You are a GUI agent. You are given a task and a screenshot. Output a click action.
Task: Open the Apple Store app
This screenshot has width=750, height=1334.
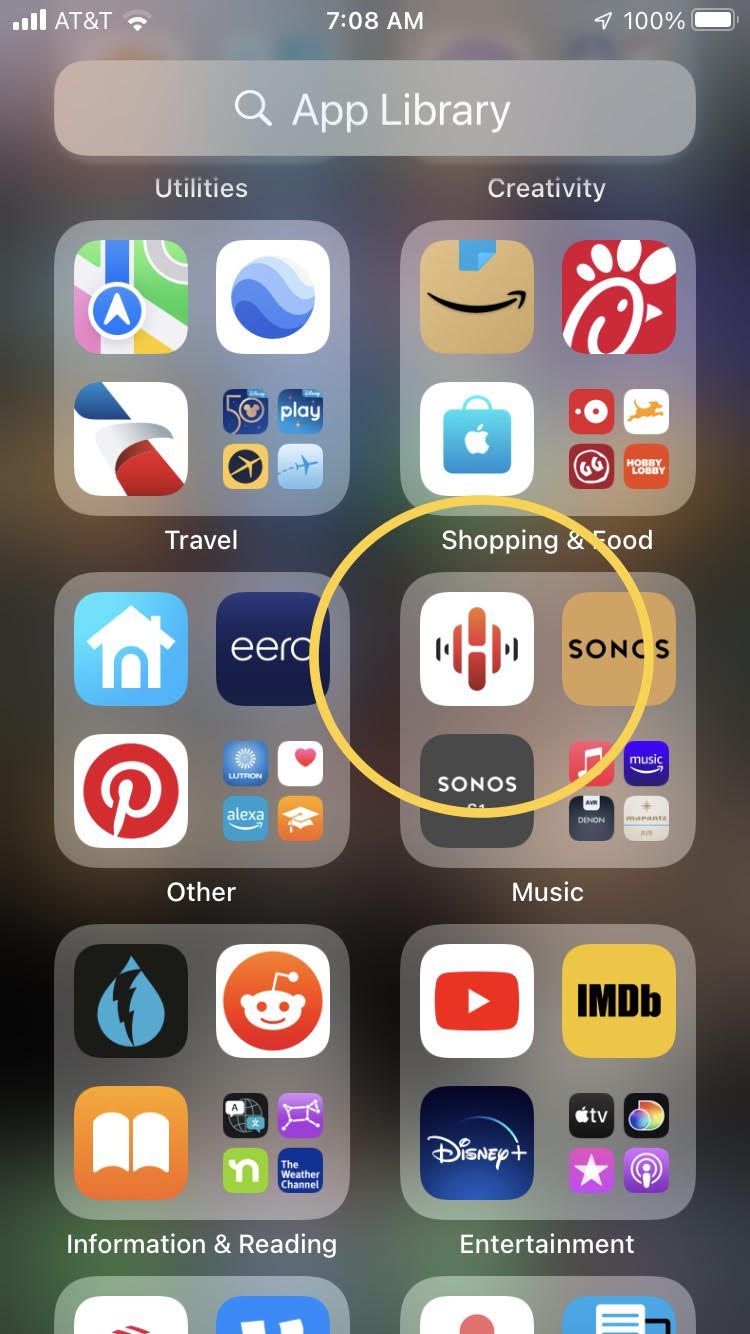477,439
